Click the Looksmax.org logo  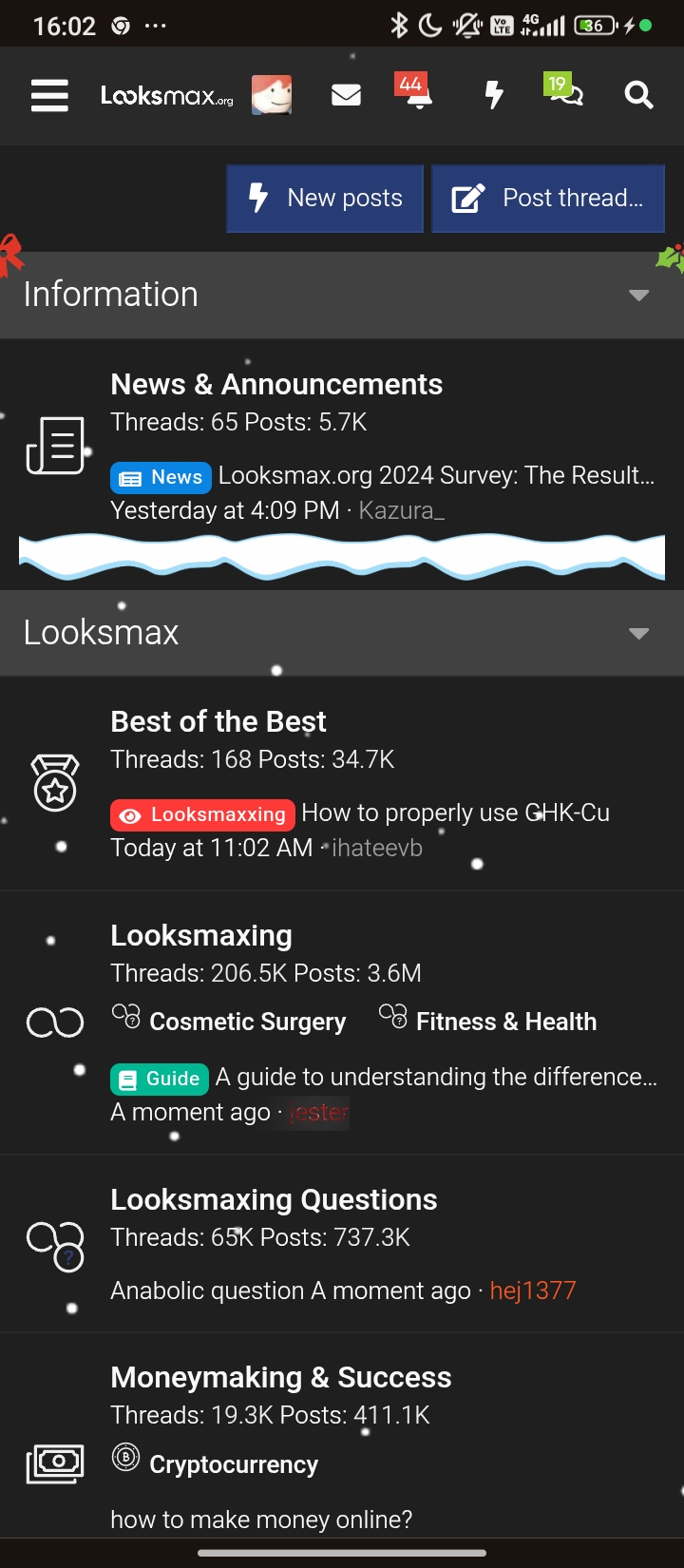click(166, 95)
